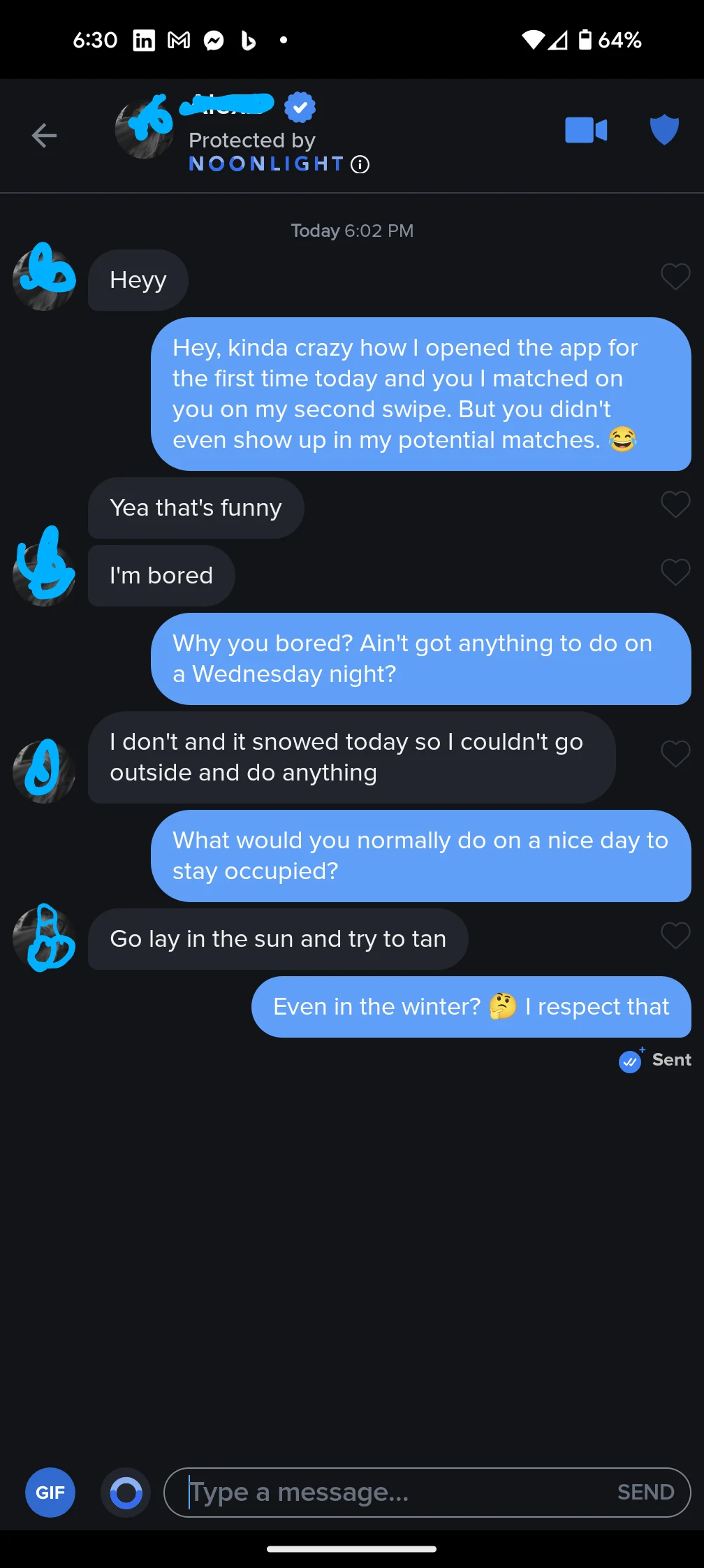The image size is (704, 1568).
Task: Tap the battery indicator showing 64%
Action: (x=585, y=40)
